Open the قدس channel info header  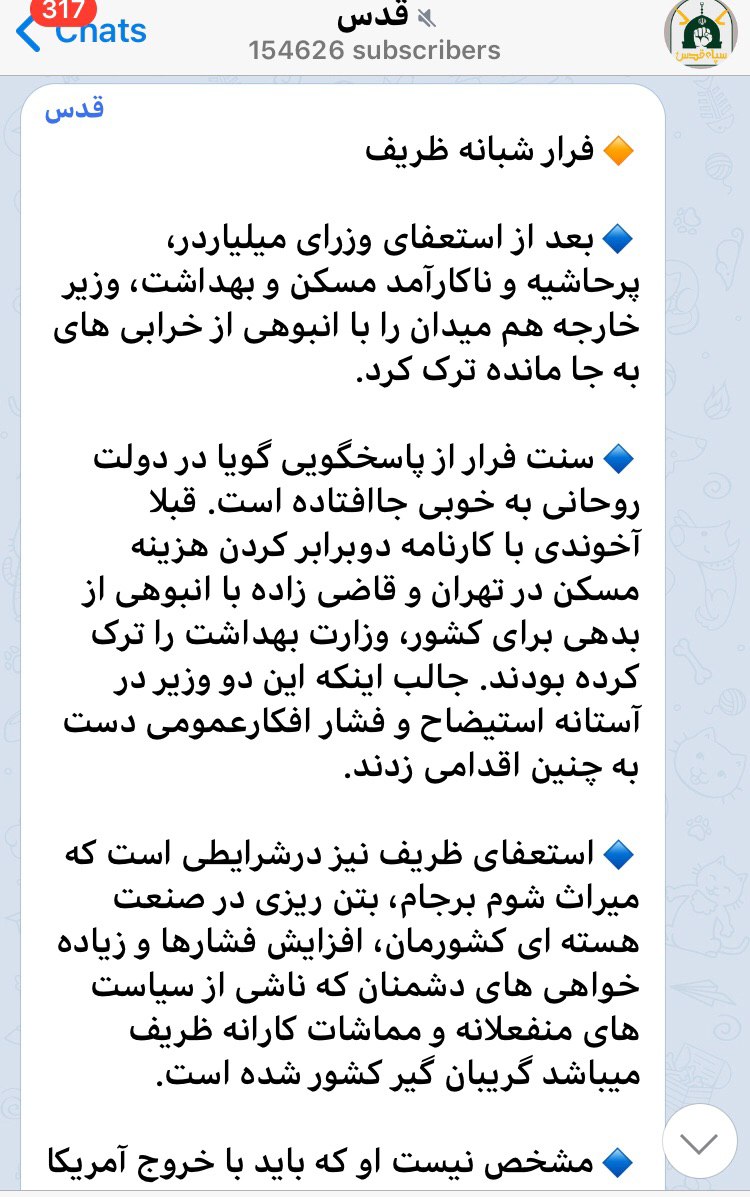(374, 34)
